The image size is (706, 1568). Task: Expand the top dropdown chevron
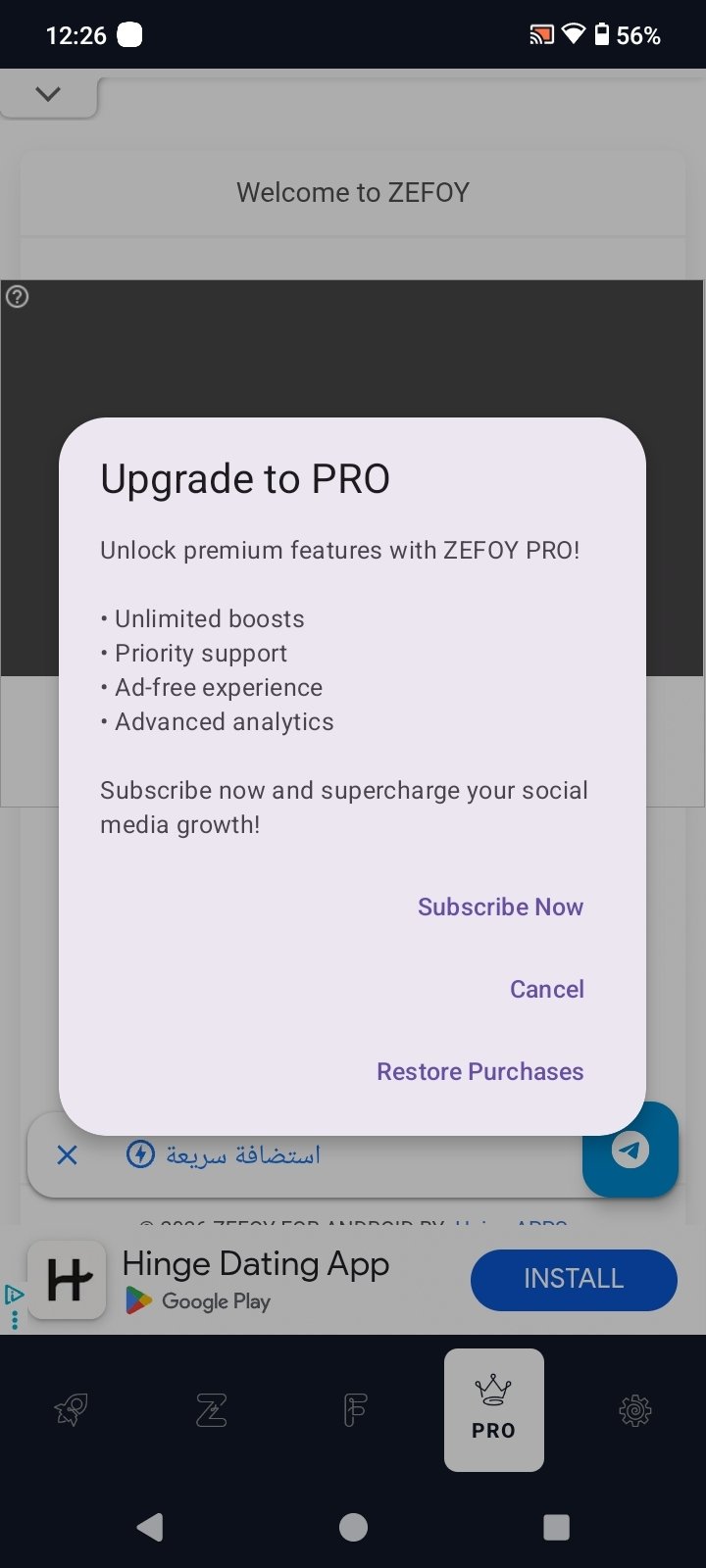47,94
